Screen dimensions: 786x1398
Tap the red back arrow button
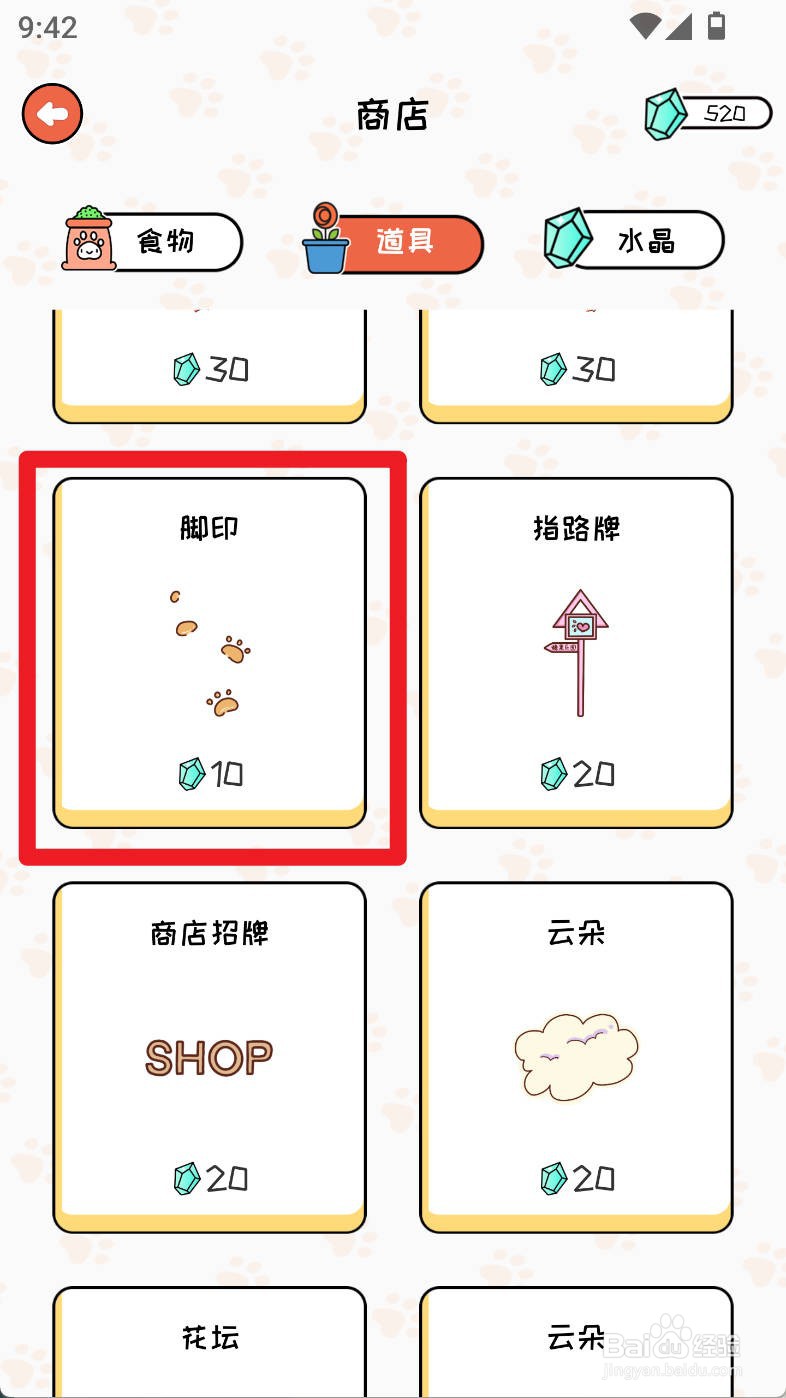click(x=52, y=113)
